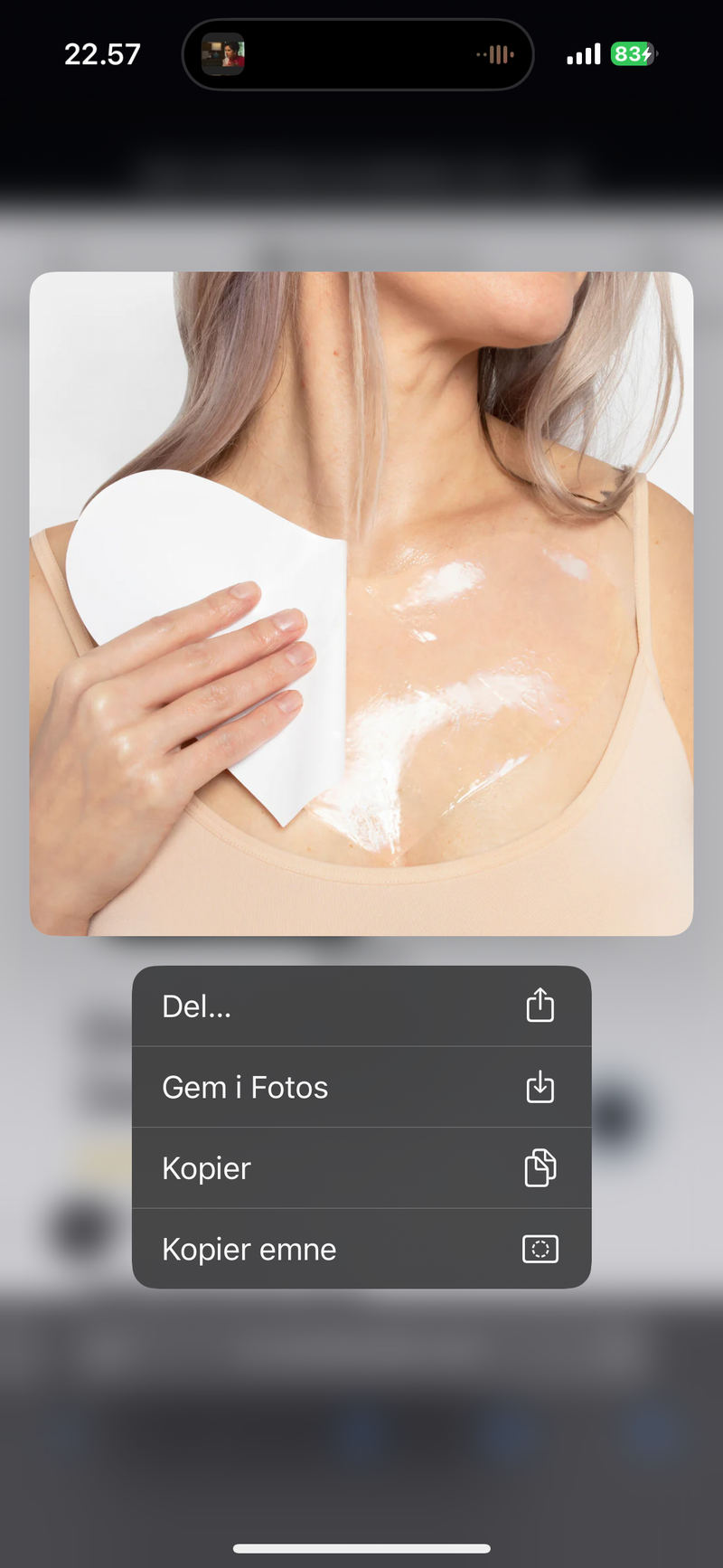
Task: Open the previewed image thumbnail
Action: coord(361,603)
